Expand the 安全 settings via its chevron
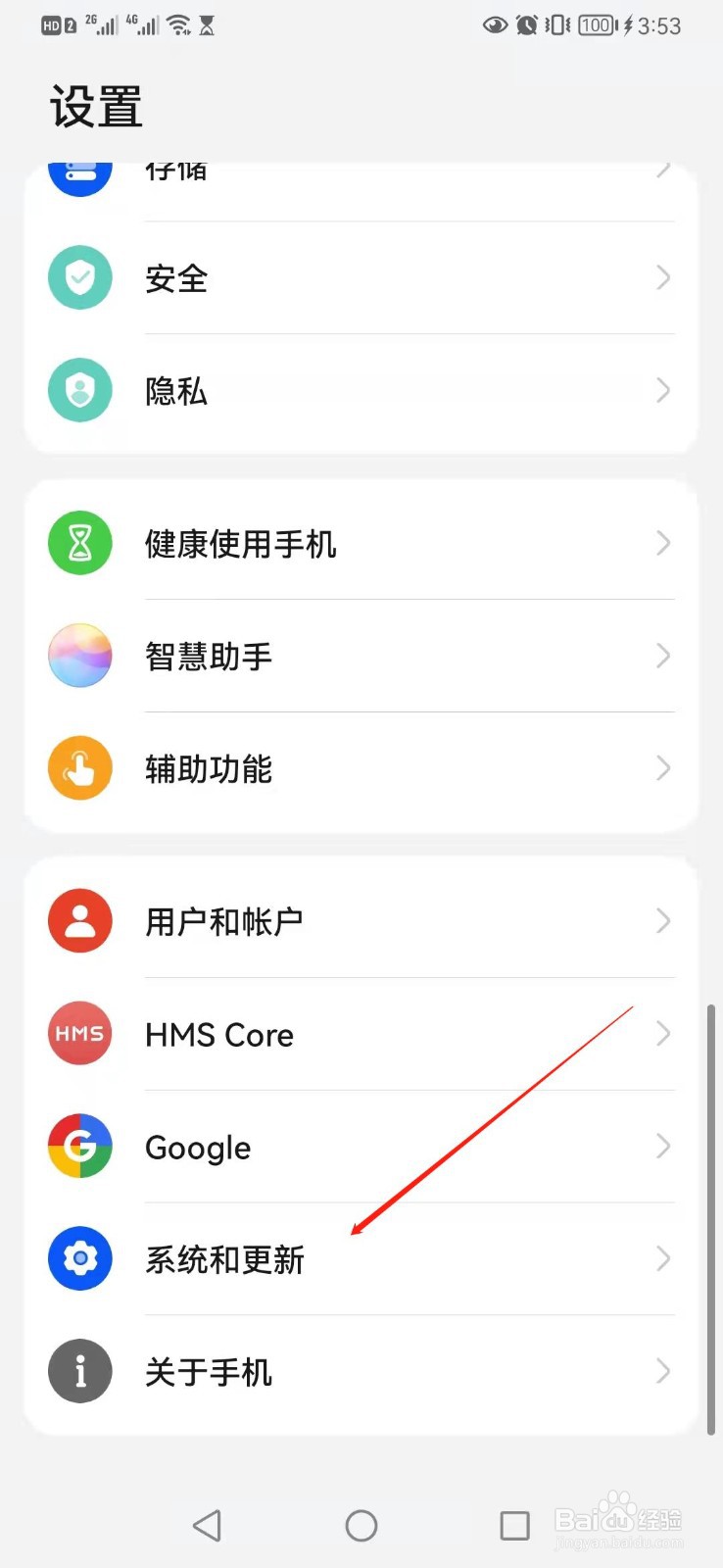Image resolution: width=723 pixels, height=1568 pixels. pyautogui.click(x=662, y=277)
